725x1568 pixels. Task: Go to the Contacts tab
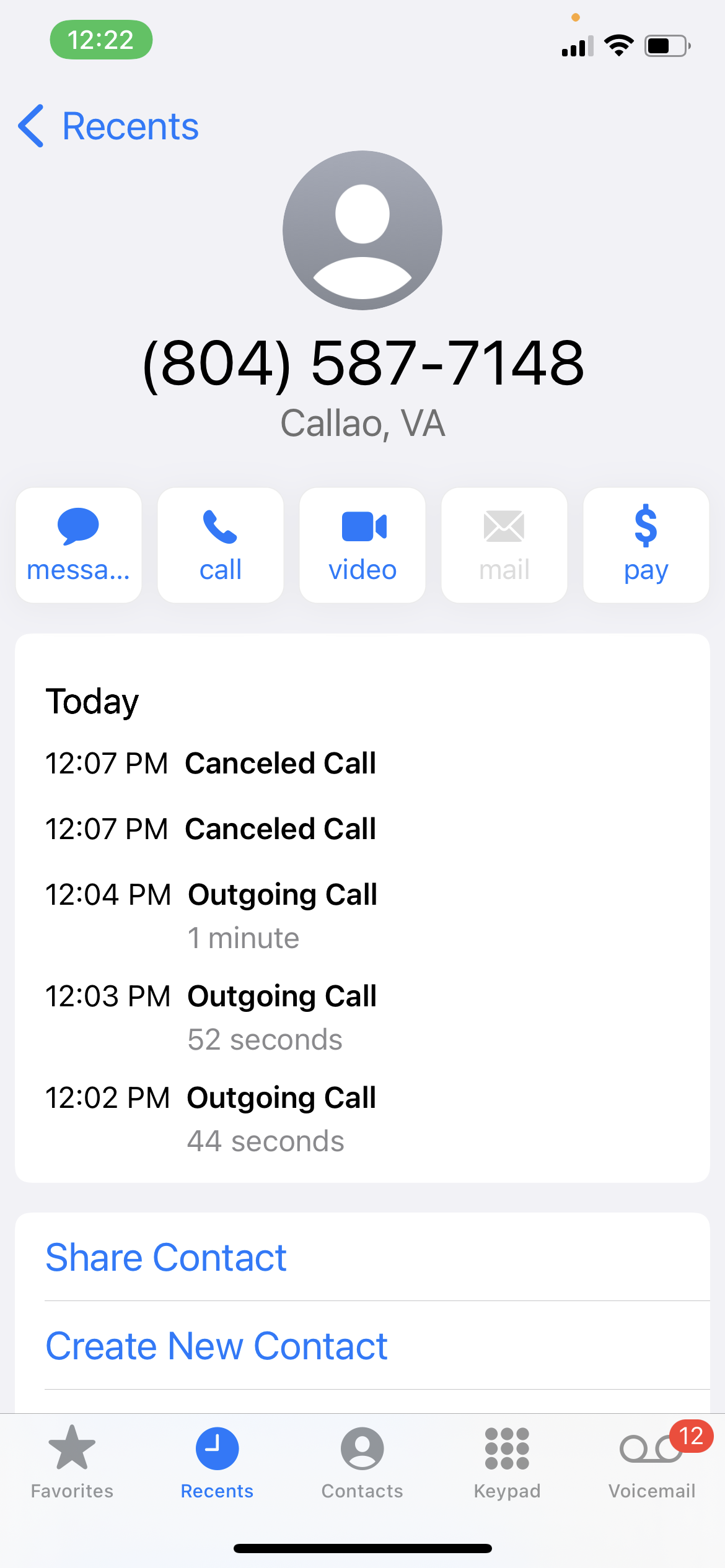362,1461
